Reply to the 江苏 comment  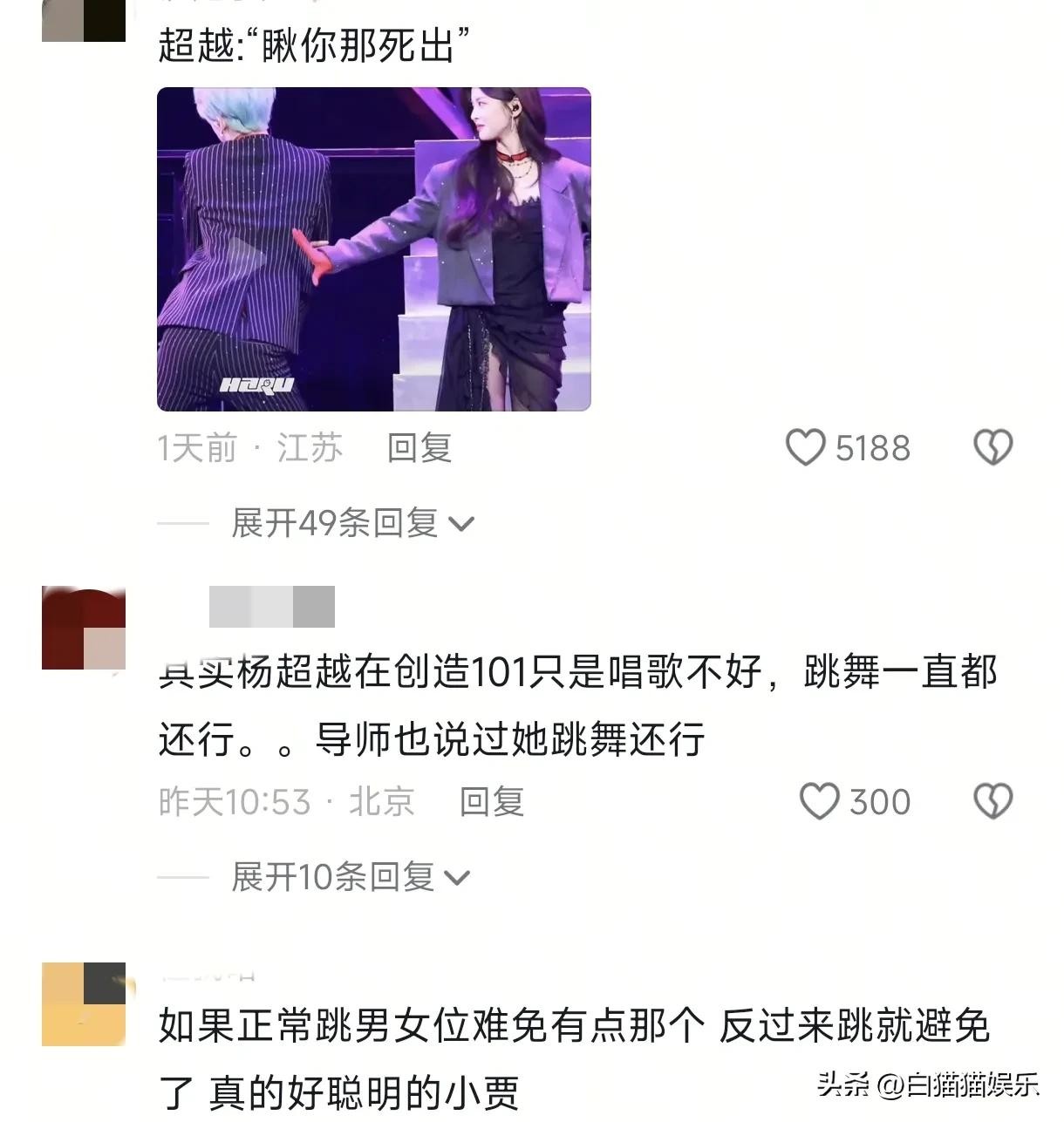point(419,448)
